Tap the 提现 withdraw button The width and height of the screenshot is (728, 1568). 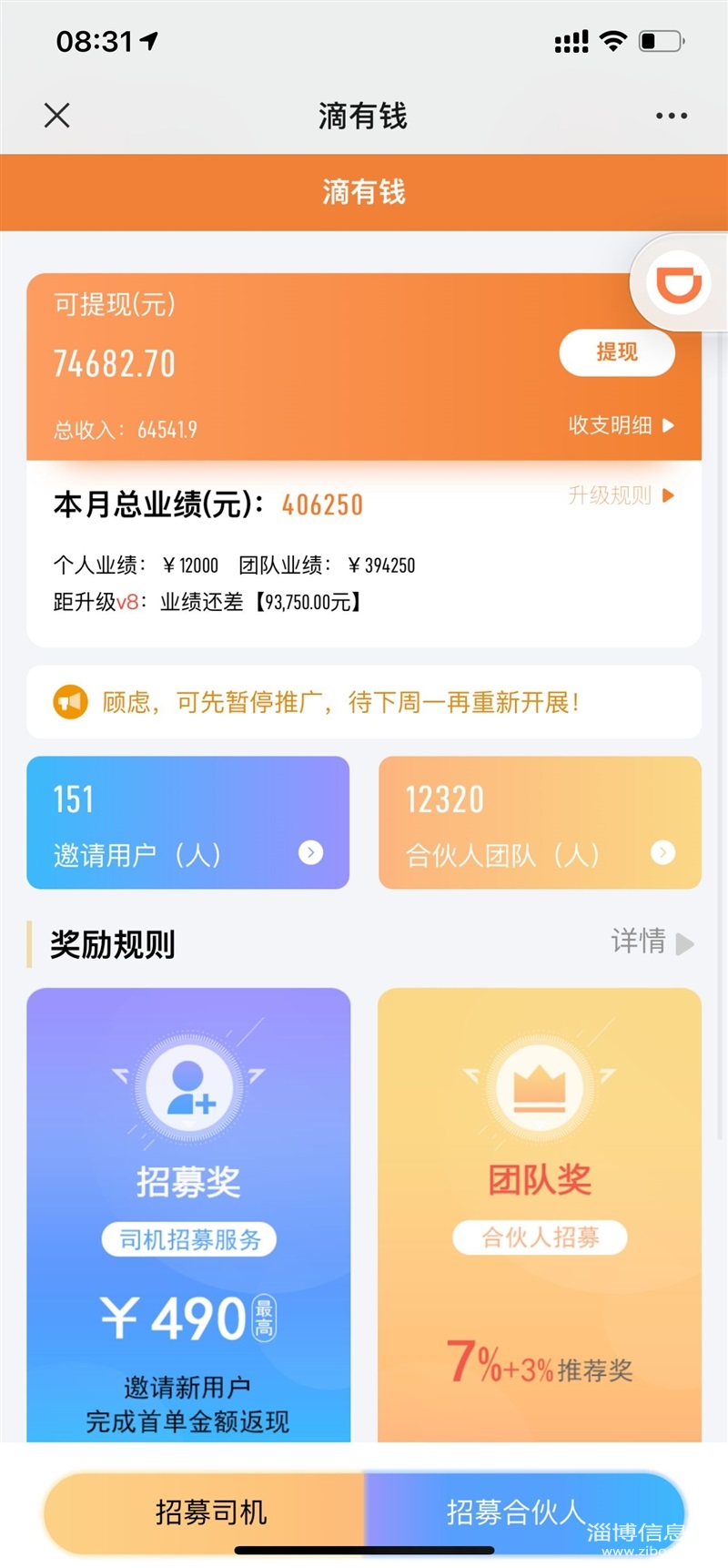617,352
